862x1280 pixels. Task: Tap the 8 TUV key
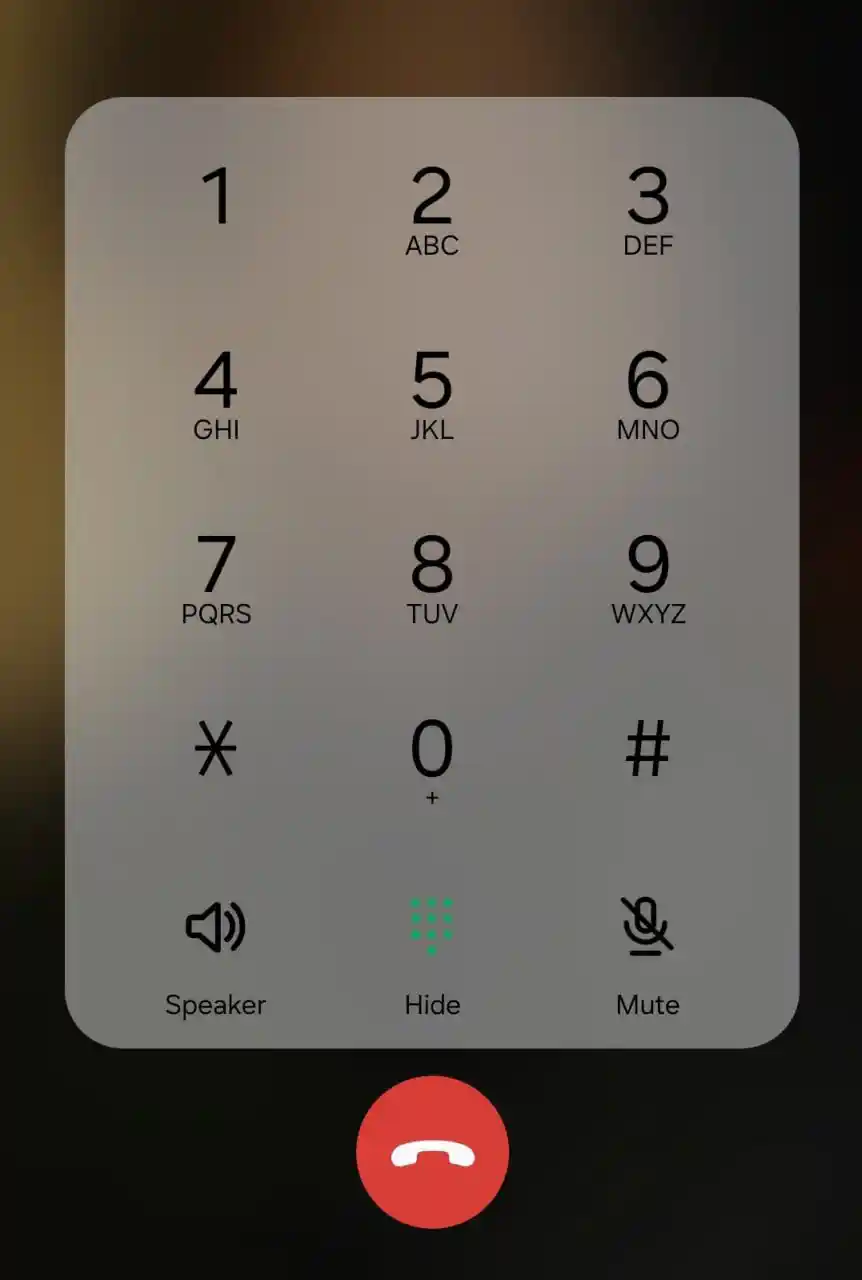pos(432,578)
